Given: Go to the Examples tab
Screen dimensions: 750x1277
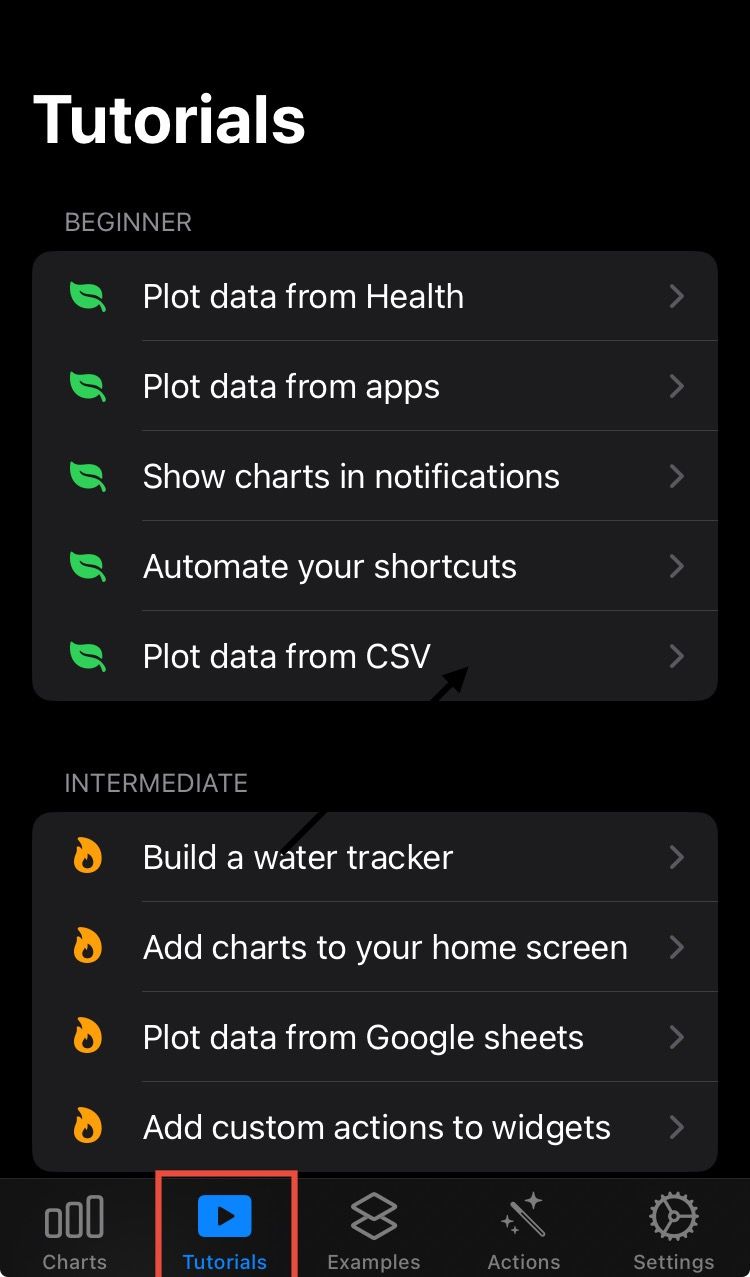Looking at the screenshot, I should point(374,1232).
